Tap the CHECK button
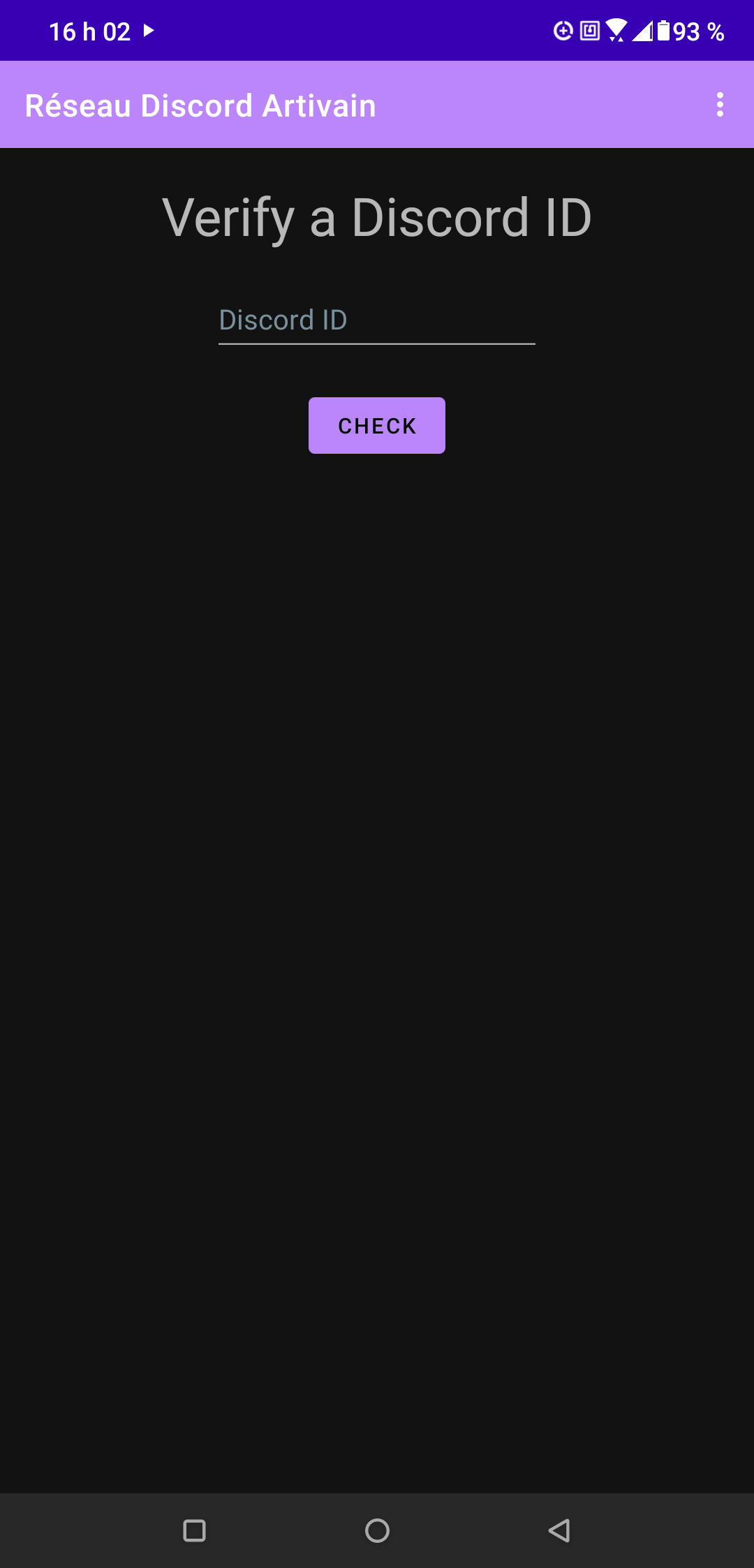This screenshot has height=1568, width=754. (376, 426)
